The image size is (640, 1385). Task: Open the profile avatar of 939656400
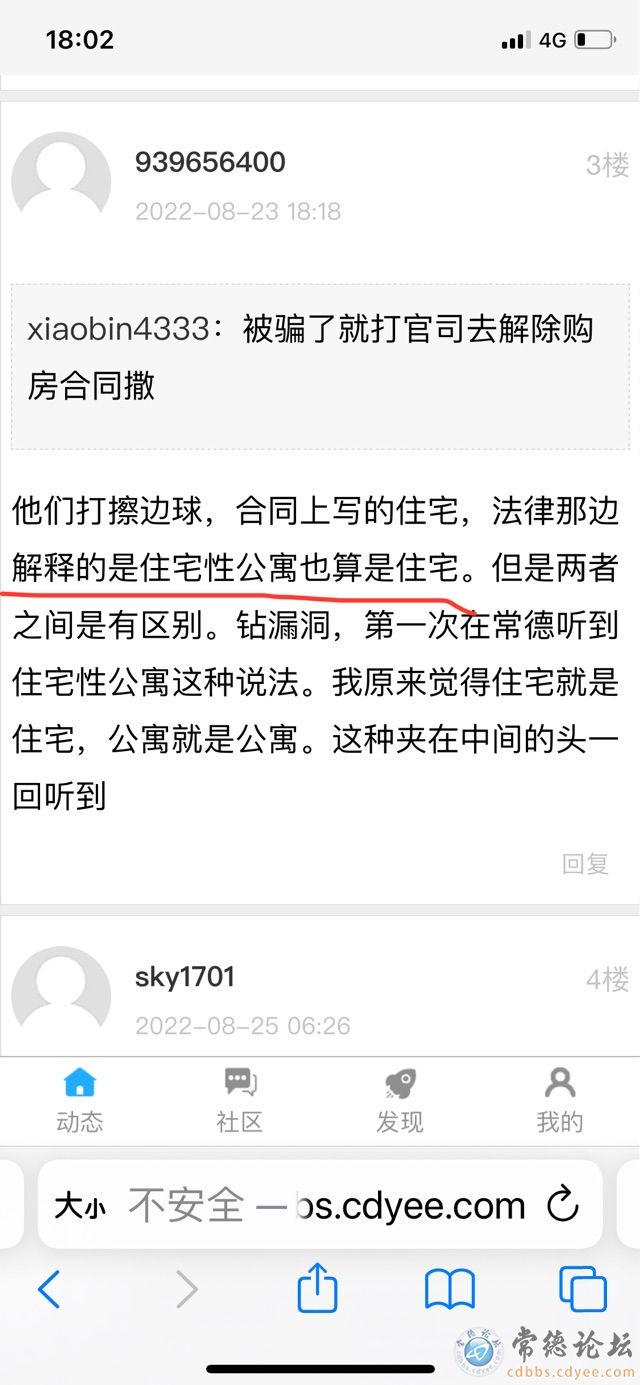point(61,182)
